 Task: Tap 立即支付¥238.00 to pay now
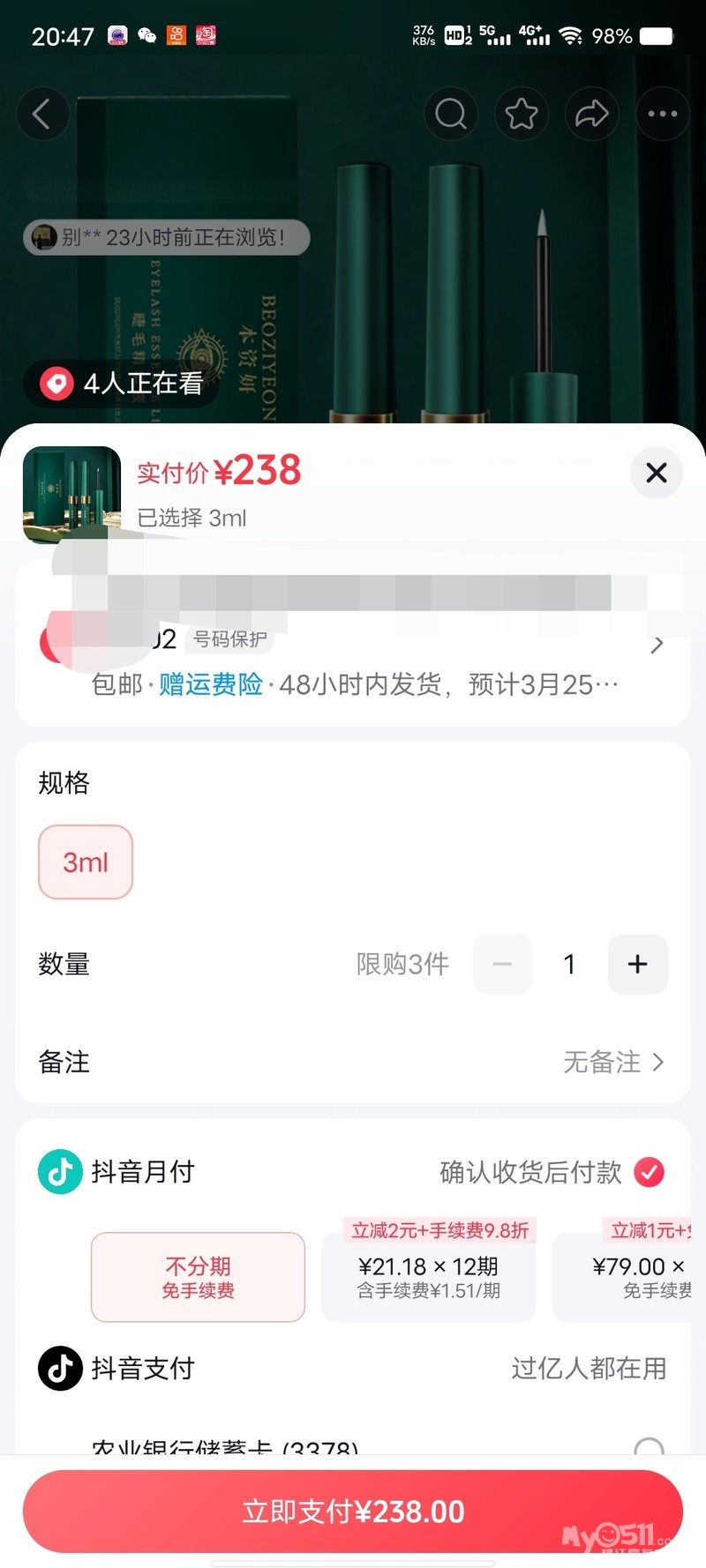pyautogui.click(x=353, y=1512)
